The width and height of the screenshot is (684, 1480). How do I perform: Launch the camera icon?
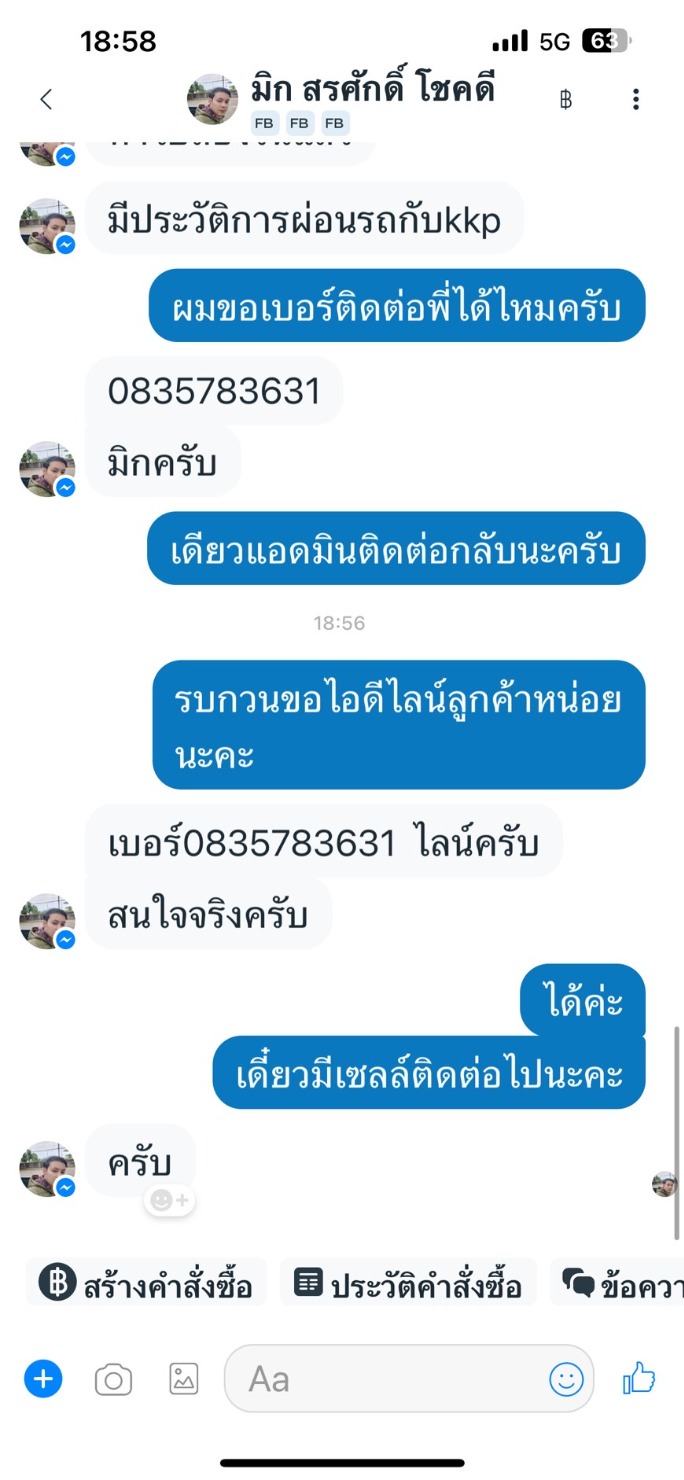coord(113,1381)
